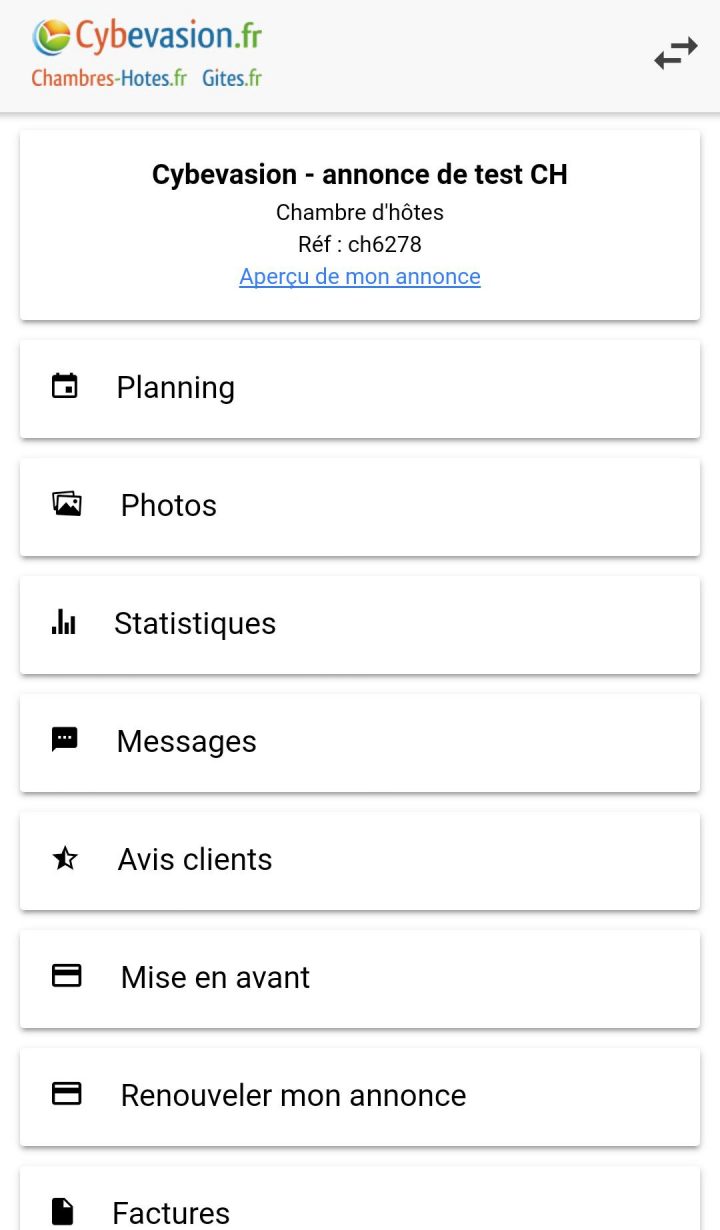Select the Planning calendar icon
The height and width of the screenshot is (1230, 720).
point(64,387)
